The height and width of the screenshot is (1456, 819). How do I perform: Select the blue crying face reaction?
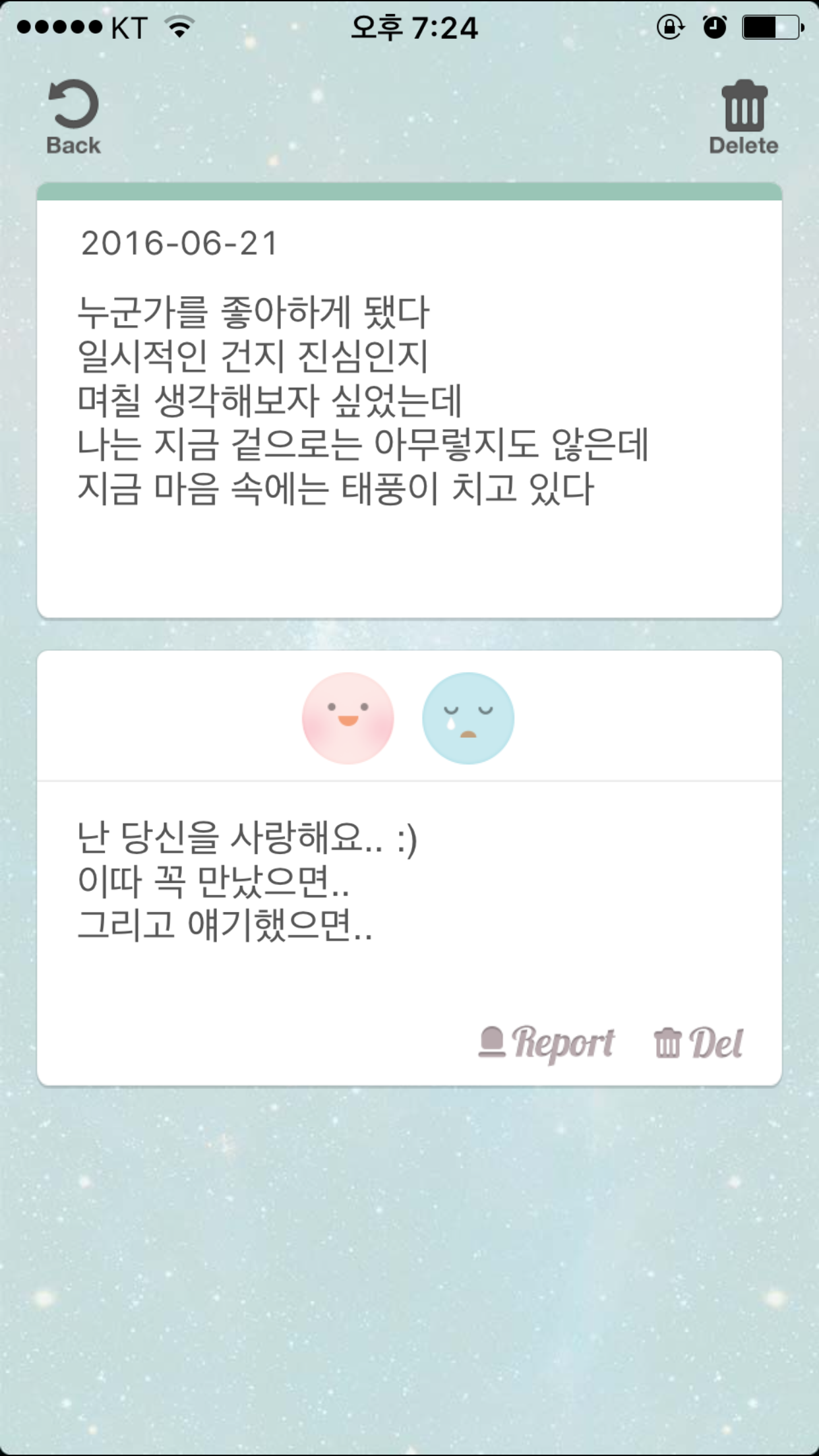[x=468, y=718]
